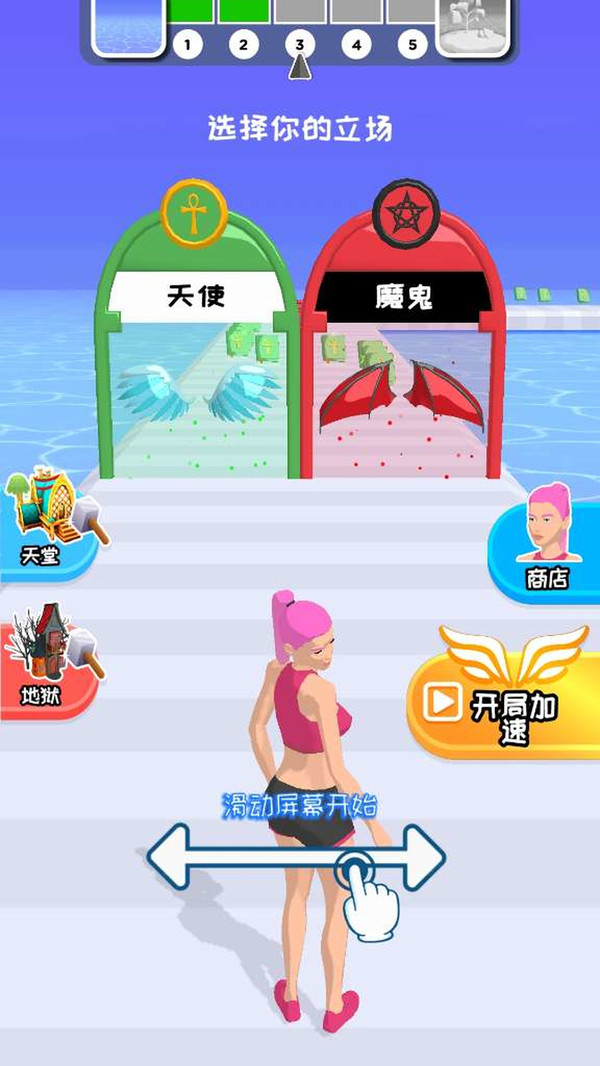Image resolution: width=600 pixels, height=1066 pixels.
Task: Open the 地狱 hell building button
Action: click(48, 660)
